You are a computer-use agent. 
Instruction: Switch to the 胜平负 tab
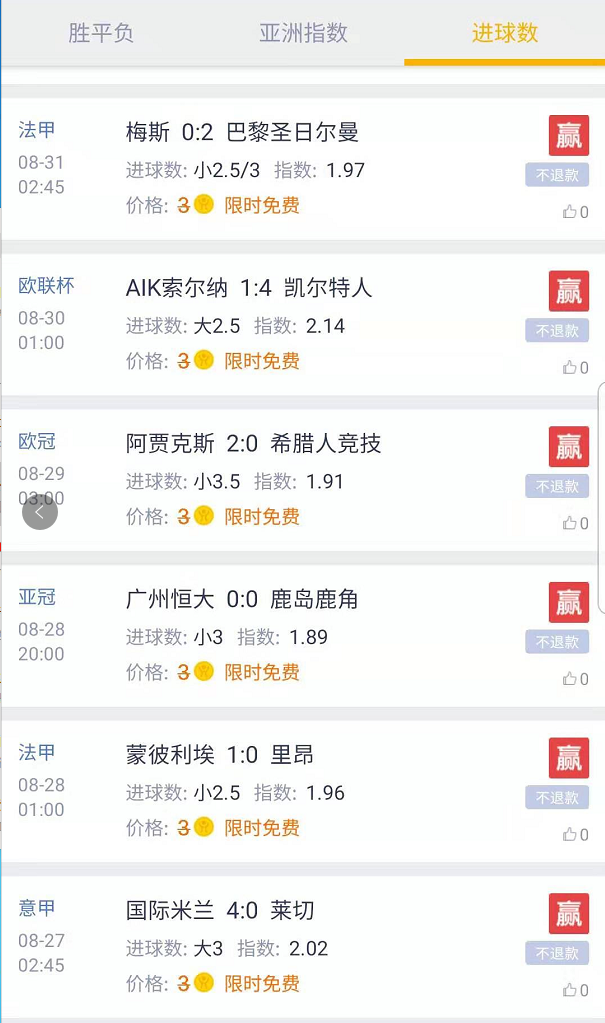point(101,33)
